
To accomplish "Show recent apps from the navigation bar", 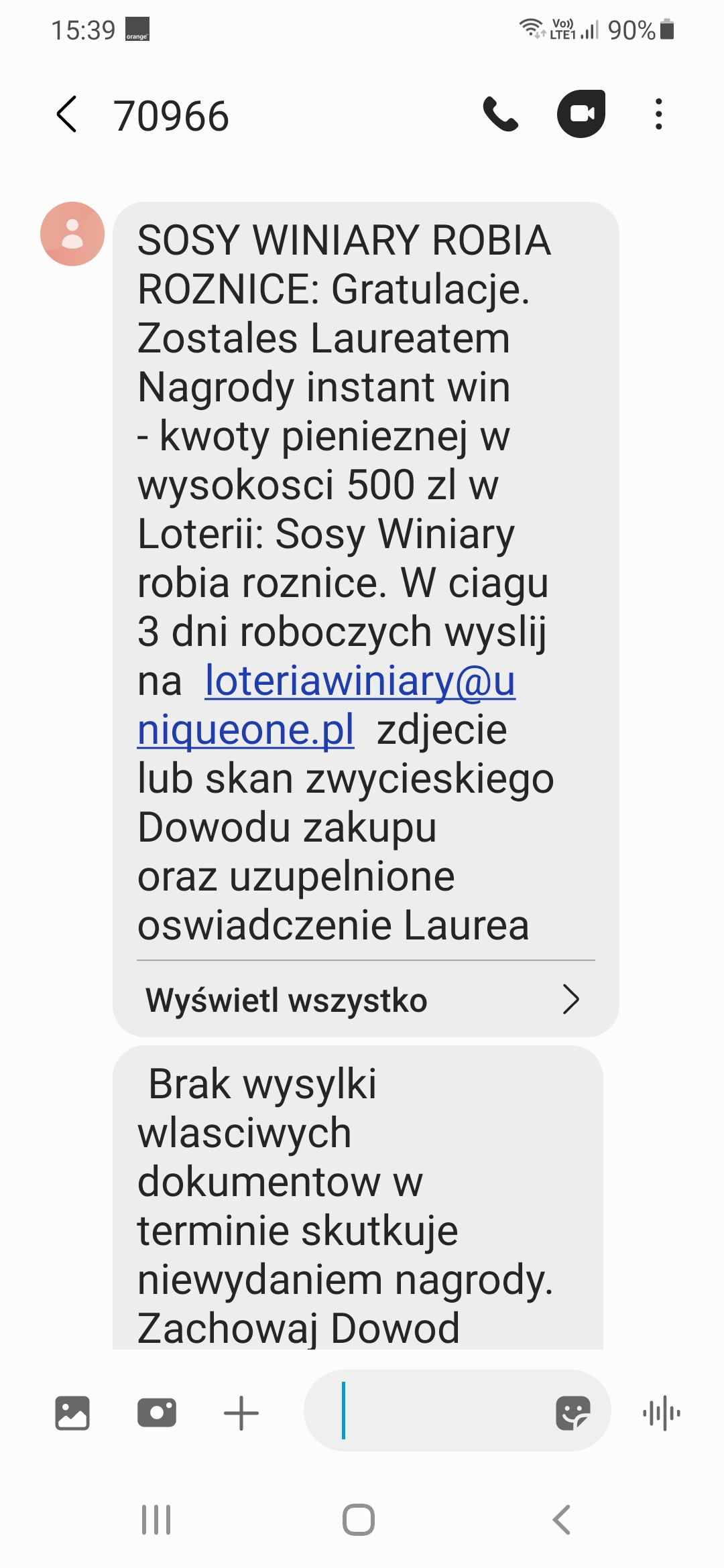I will pos(156,1520).
